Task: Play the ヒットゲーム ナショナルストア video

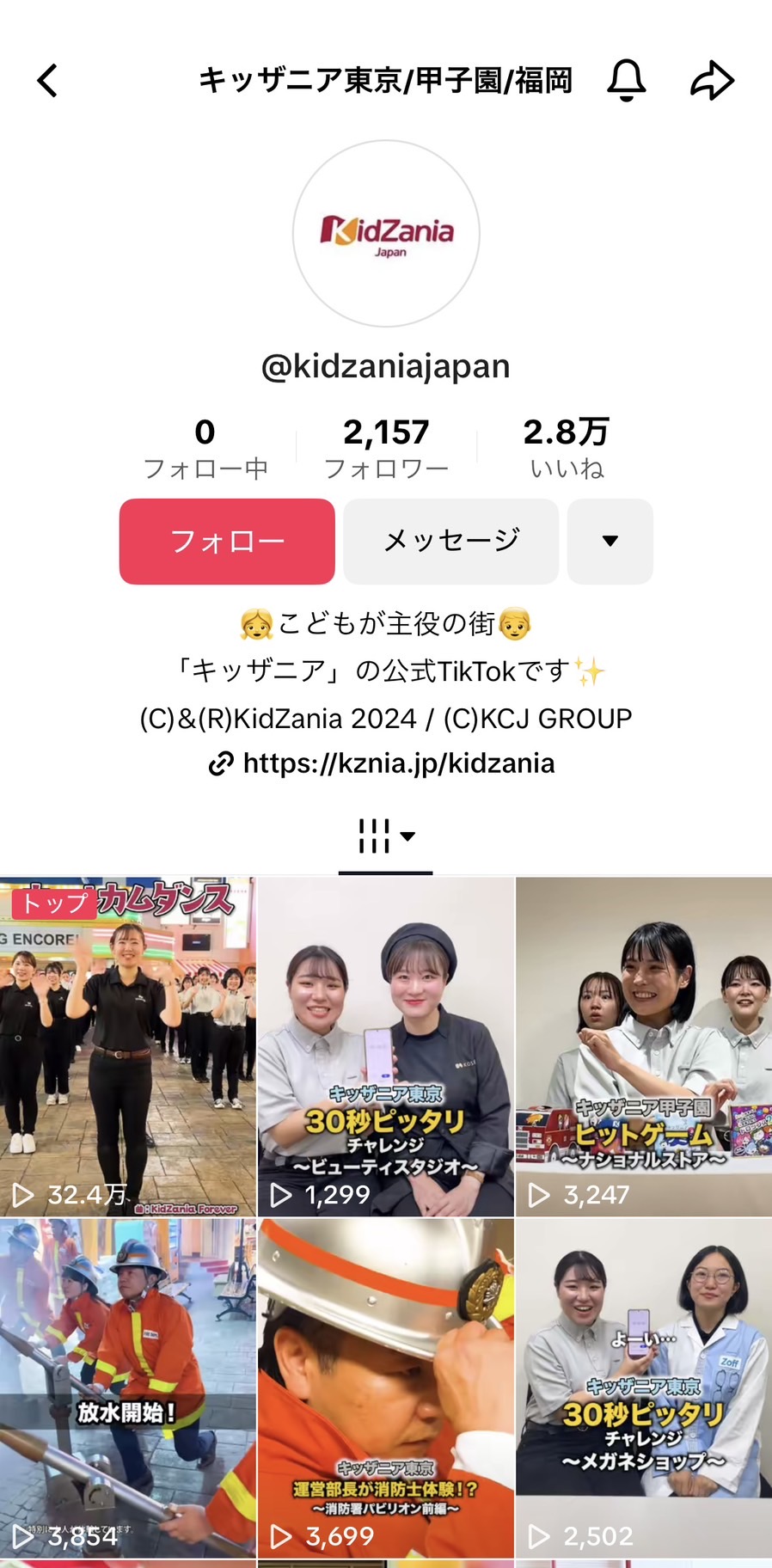Action: point(644,1046)
